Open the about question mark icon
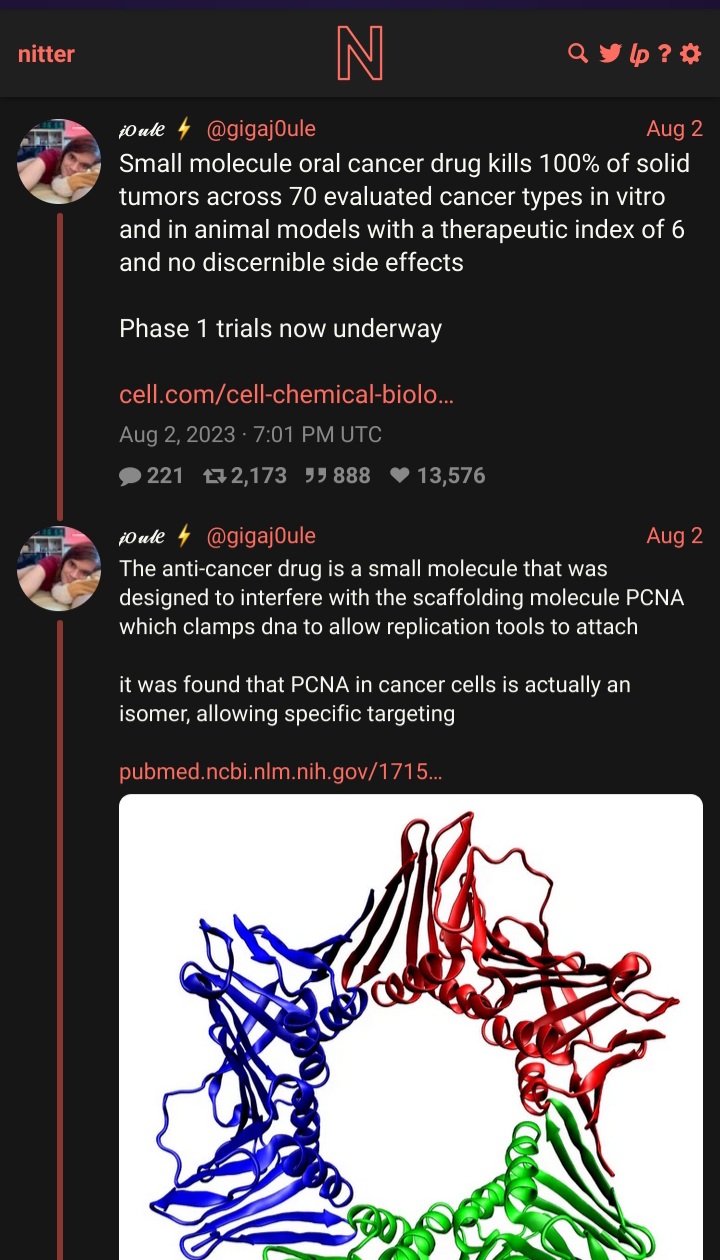The height and width of the screenshot is (1260, 720). (x=665, y=54)
